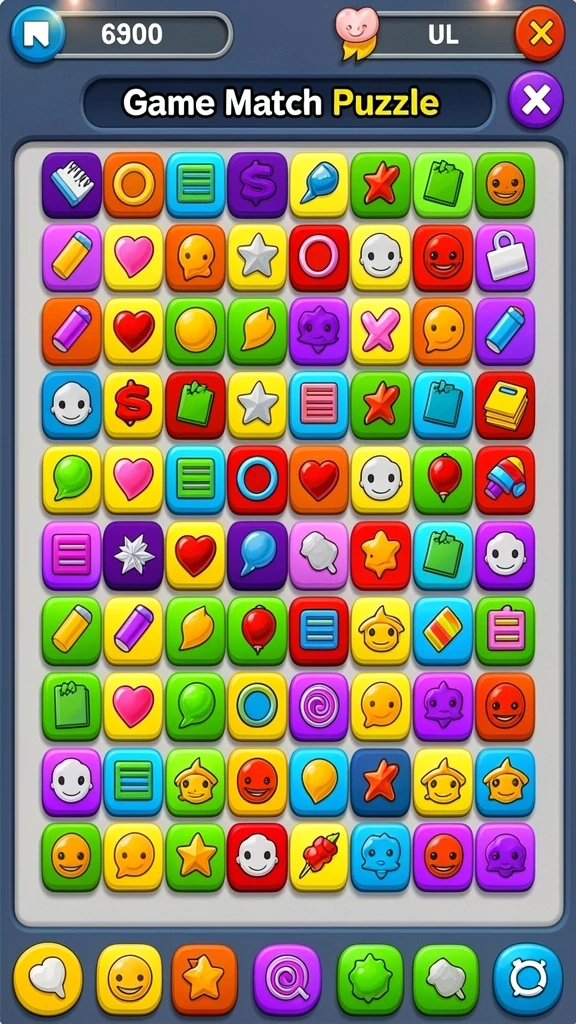Select the rainbow striped tile on blue

pos(443,630)
